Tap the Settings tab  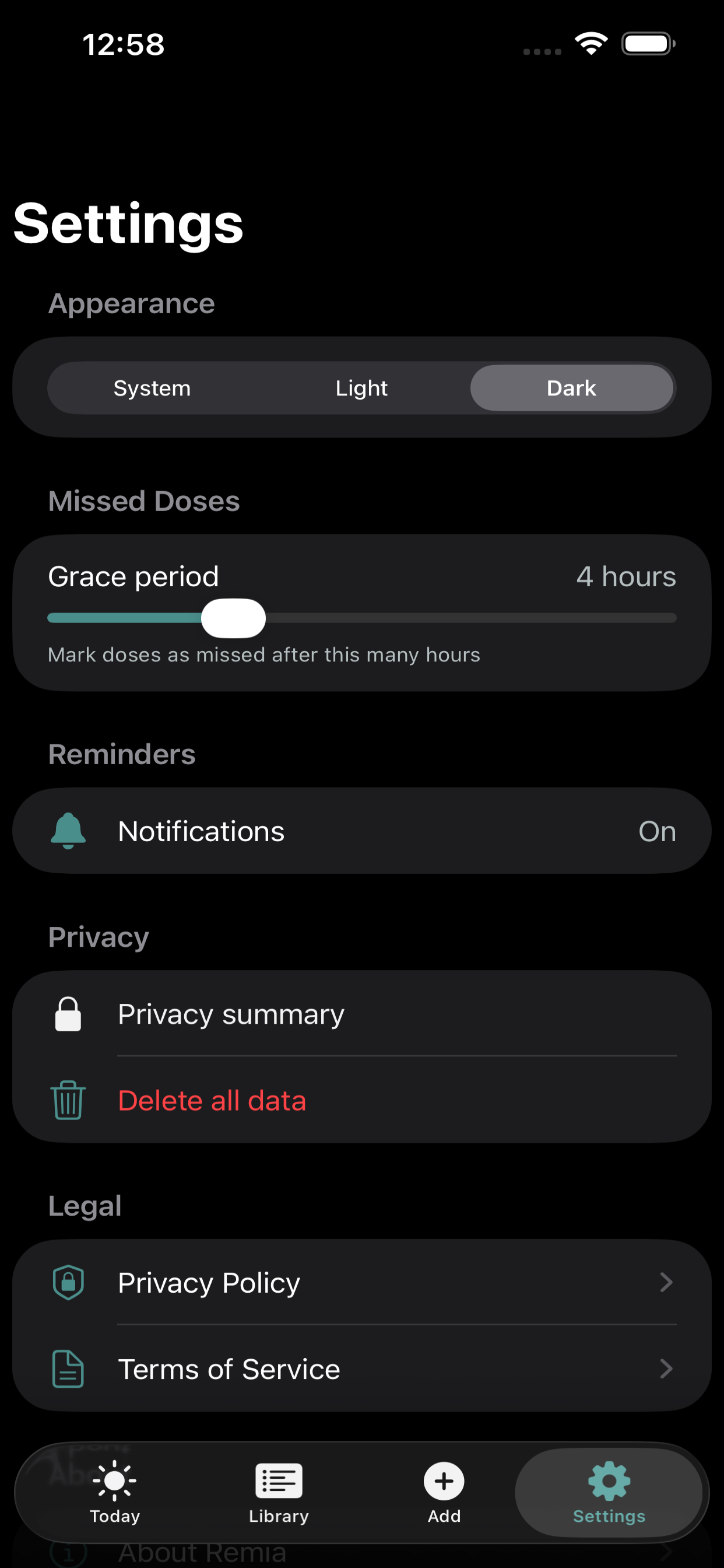(x=609, y=1492)
